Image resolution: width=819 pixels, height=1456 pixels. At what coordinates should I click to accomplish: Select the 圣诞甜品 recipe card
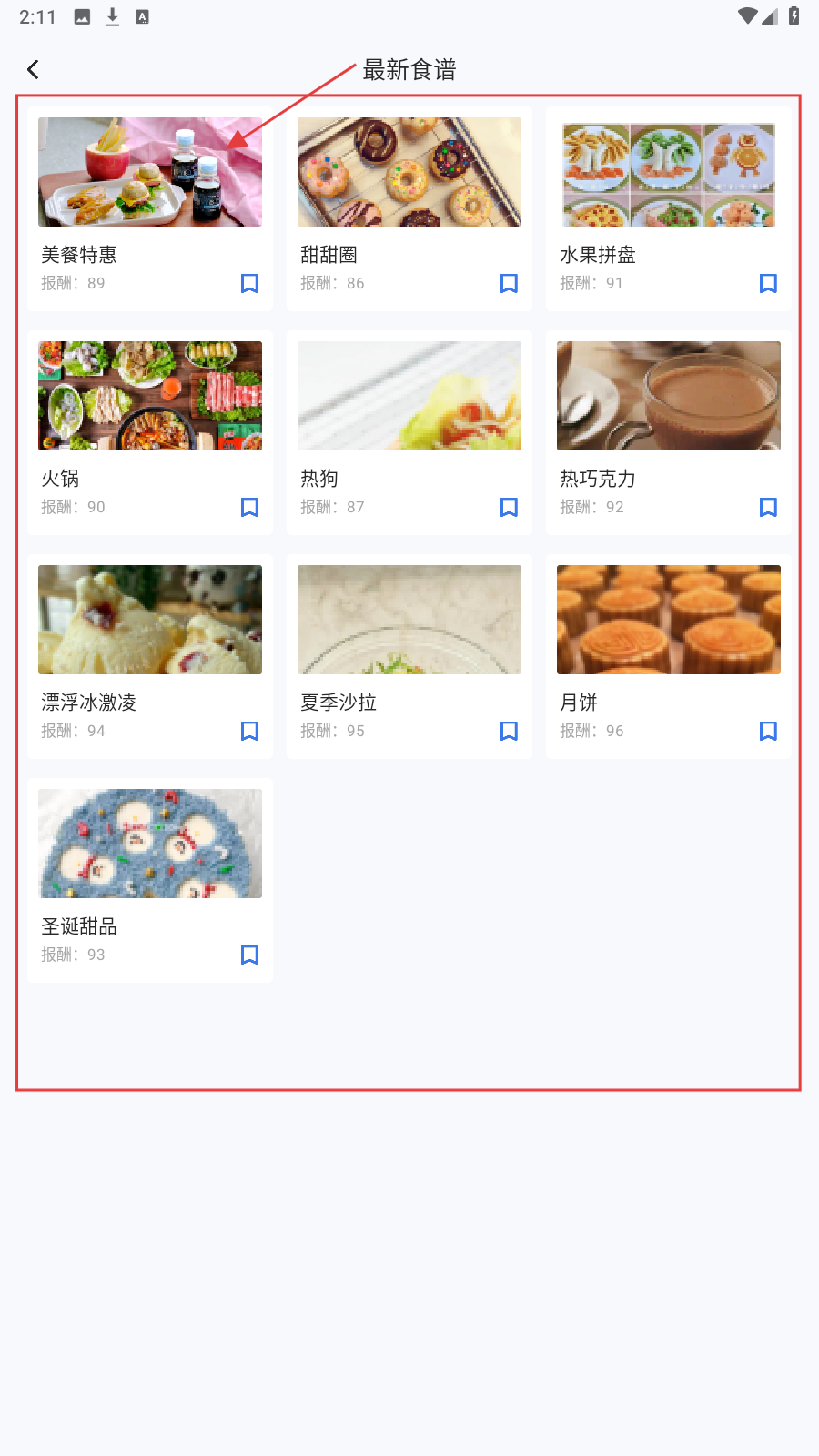coord(149,844)
